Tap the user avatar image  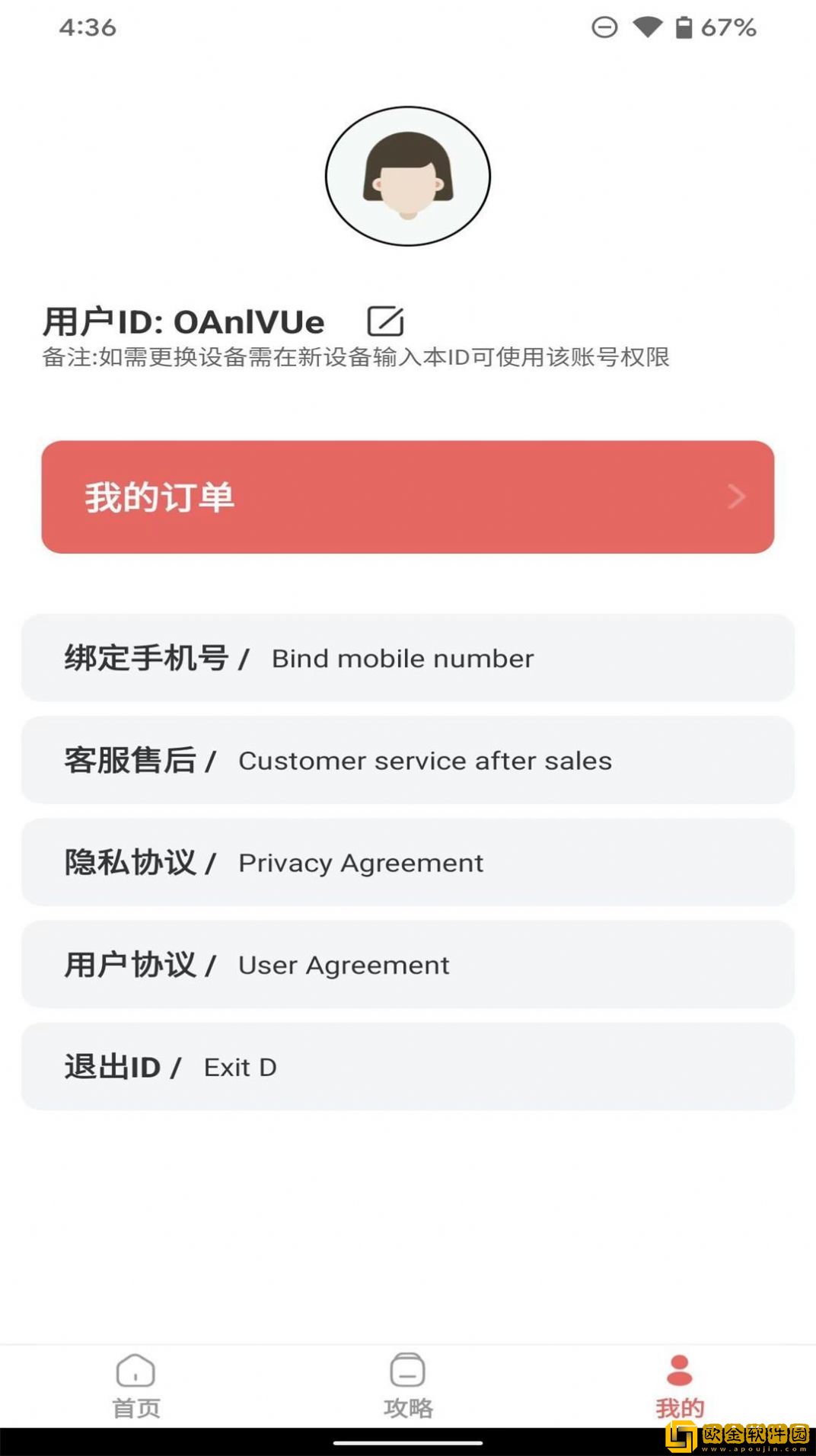coord(408,175)
